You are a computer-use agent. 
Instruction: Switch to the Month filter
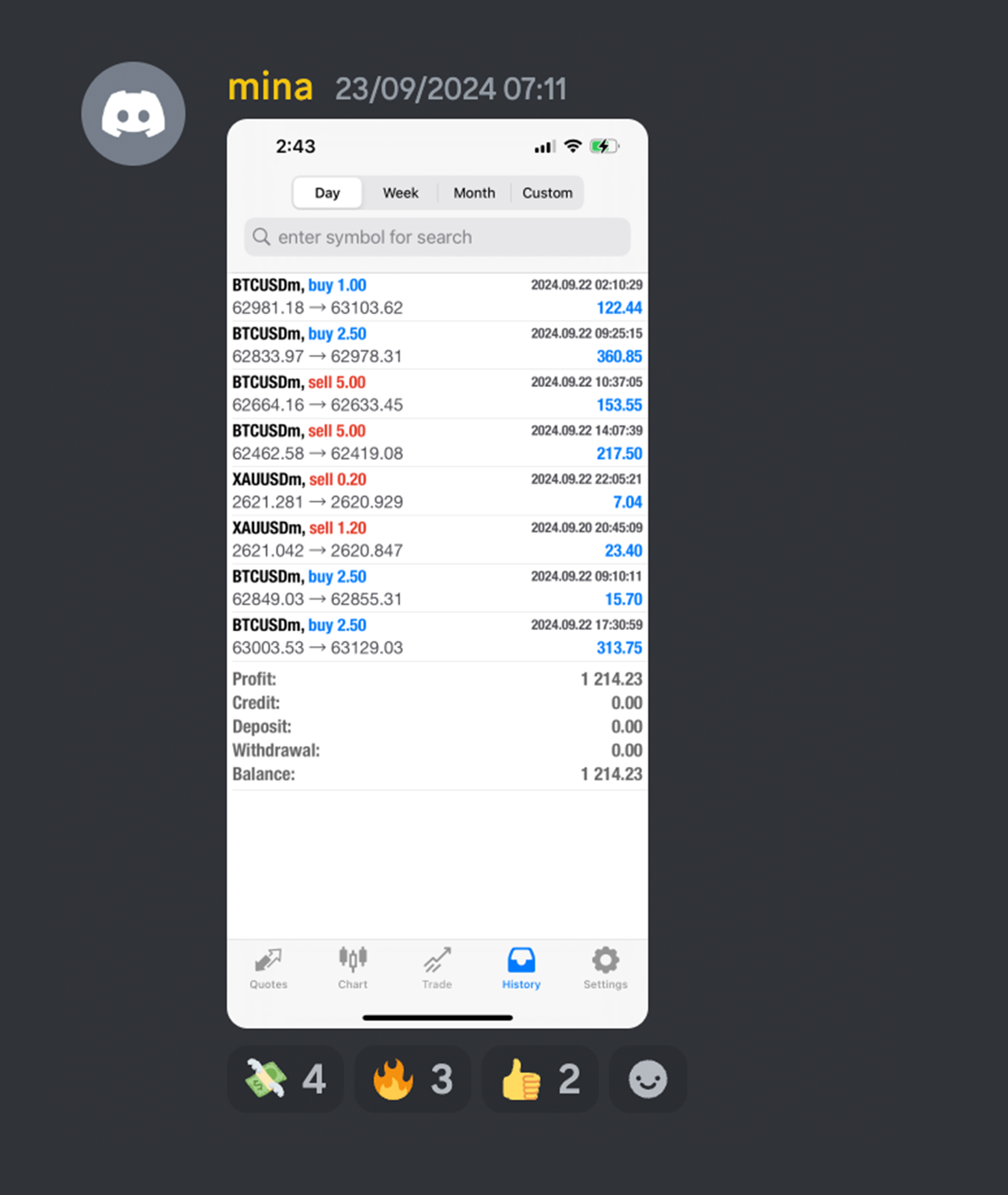474,193
